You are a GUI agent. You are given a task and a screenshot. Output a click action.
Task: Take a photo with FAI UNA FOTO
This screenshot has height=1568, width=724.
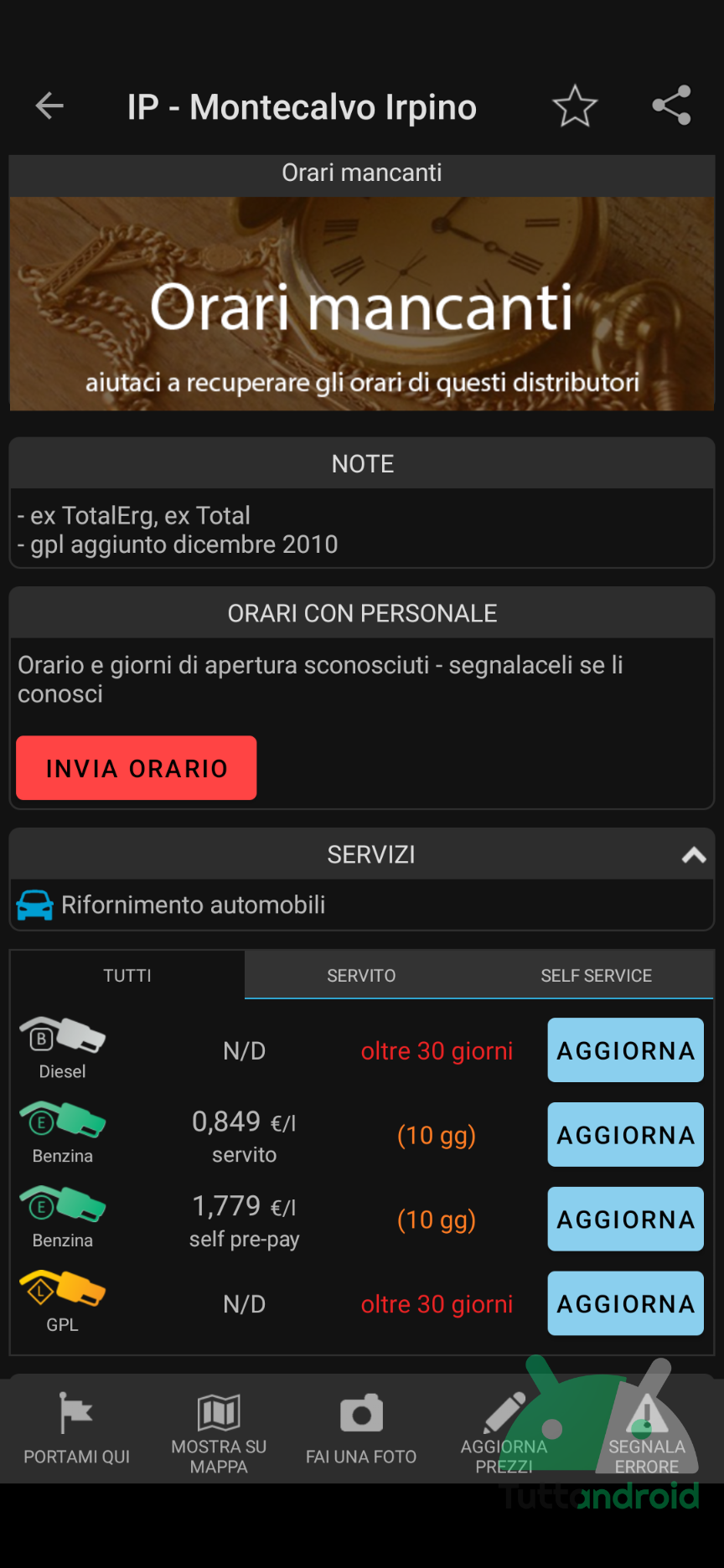pyautogui.click(x=361, y=1429)
